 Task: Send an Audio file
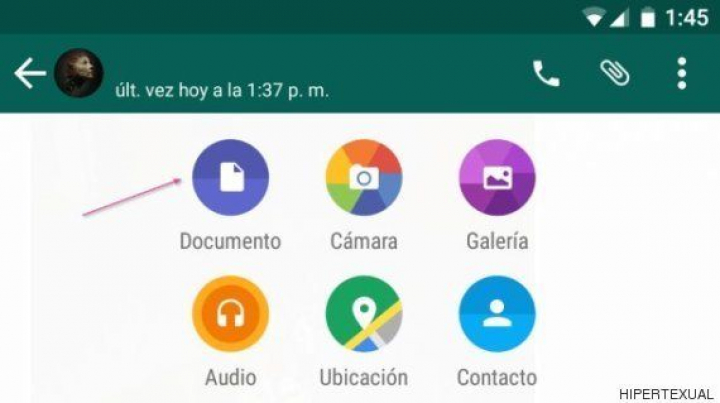point(230,314)
